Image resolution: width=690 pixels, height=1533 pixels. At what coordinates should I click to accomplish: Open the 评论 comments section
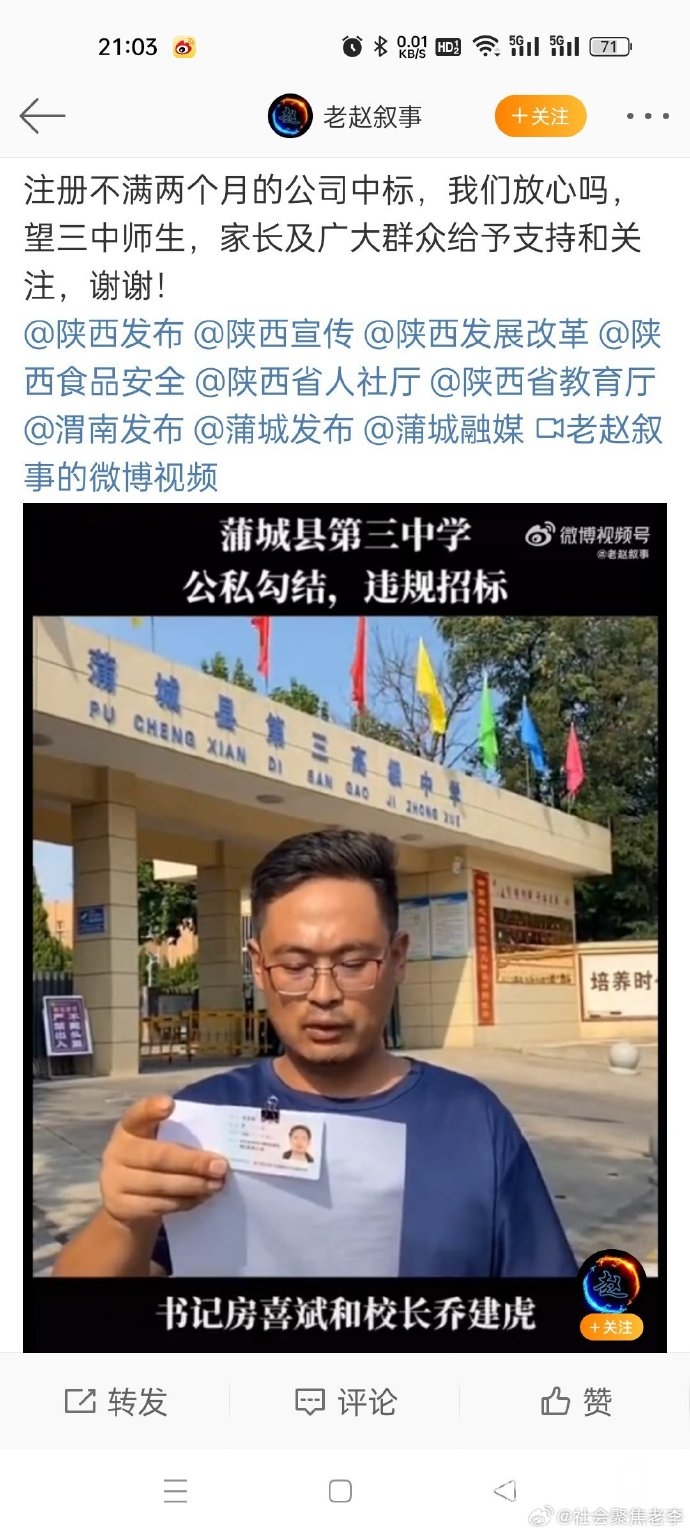(x=345, y=1401)
